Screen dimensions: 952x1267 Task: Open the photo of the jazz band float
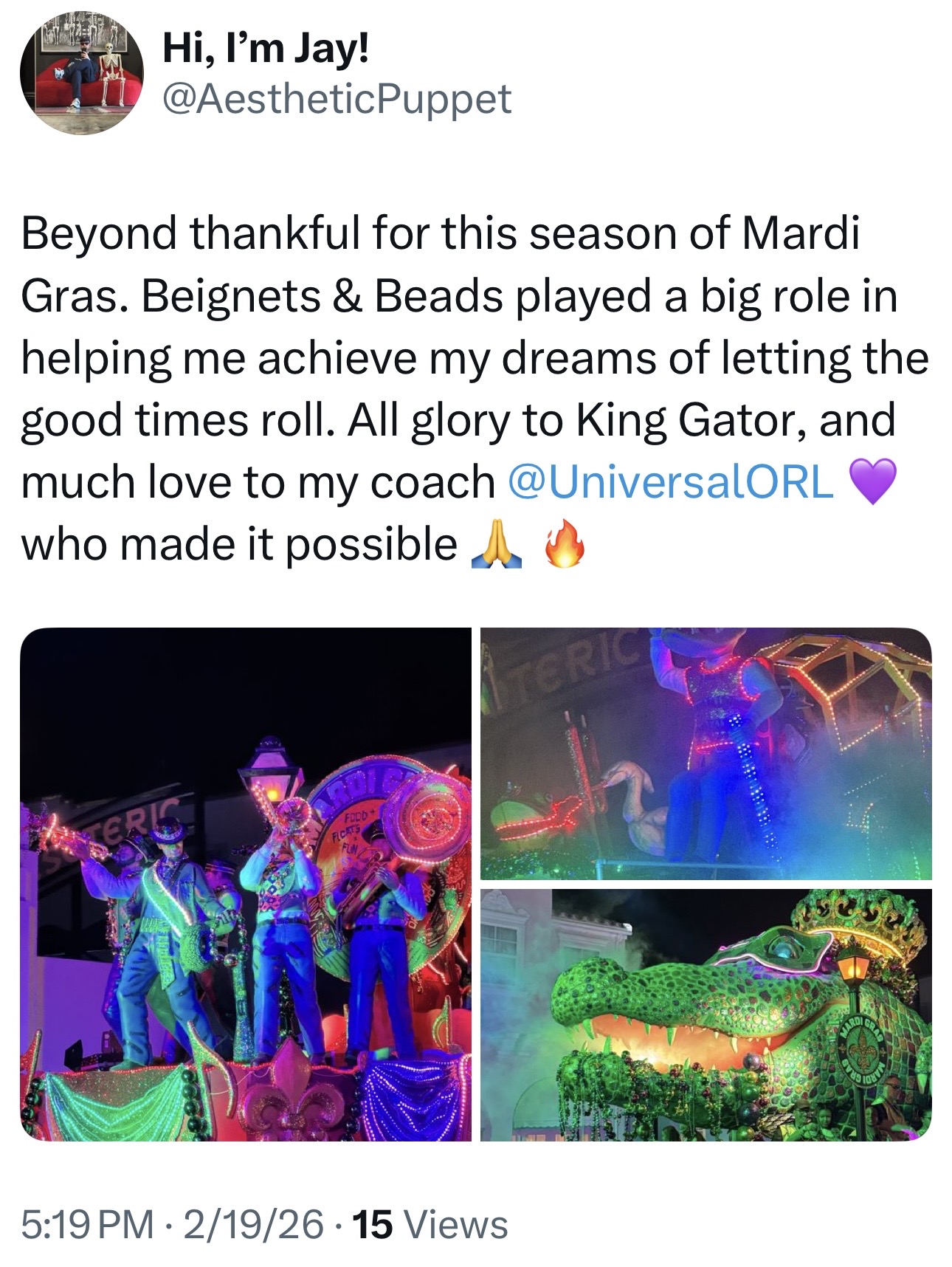click(246, 884)
